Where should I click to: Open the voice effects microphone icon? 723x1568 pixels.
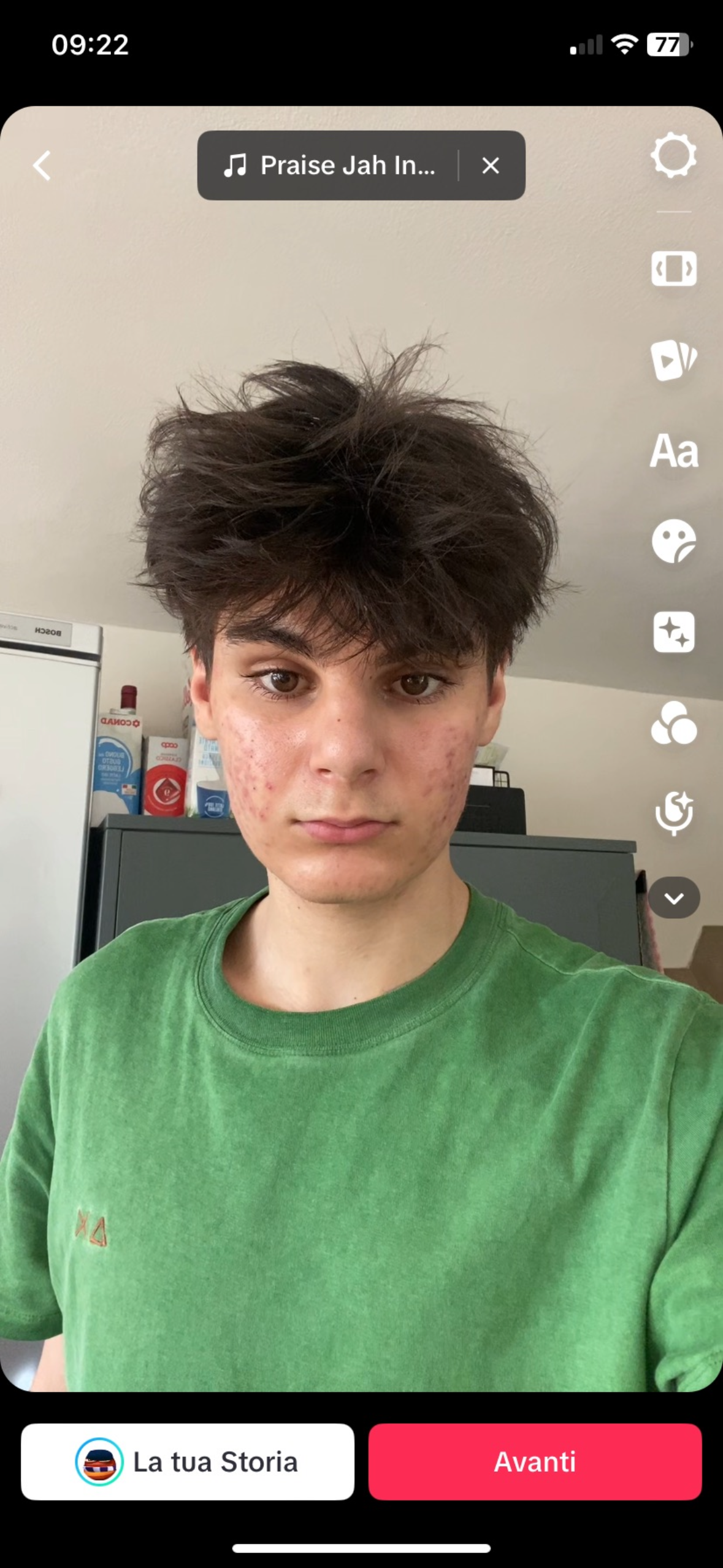[673, 813]
